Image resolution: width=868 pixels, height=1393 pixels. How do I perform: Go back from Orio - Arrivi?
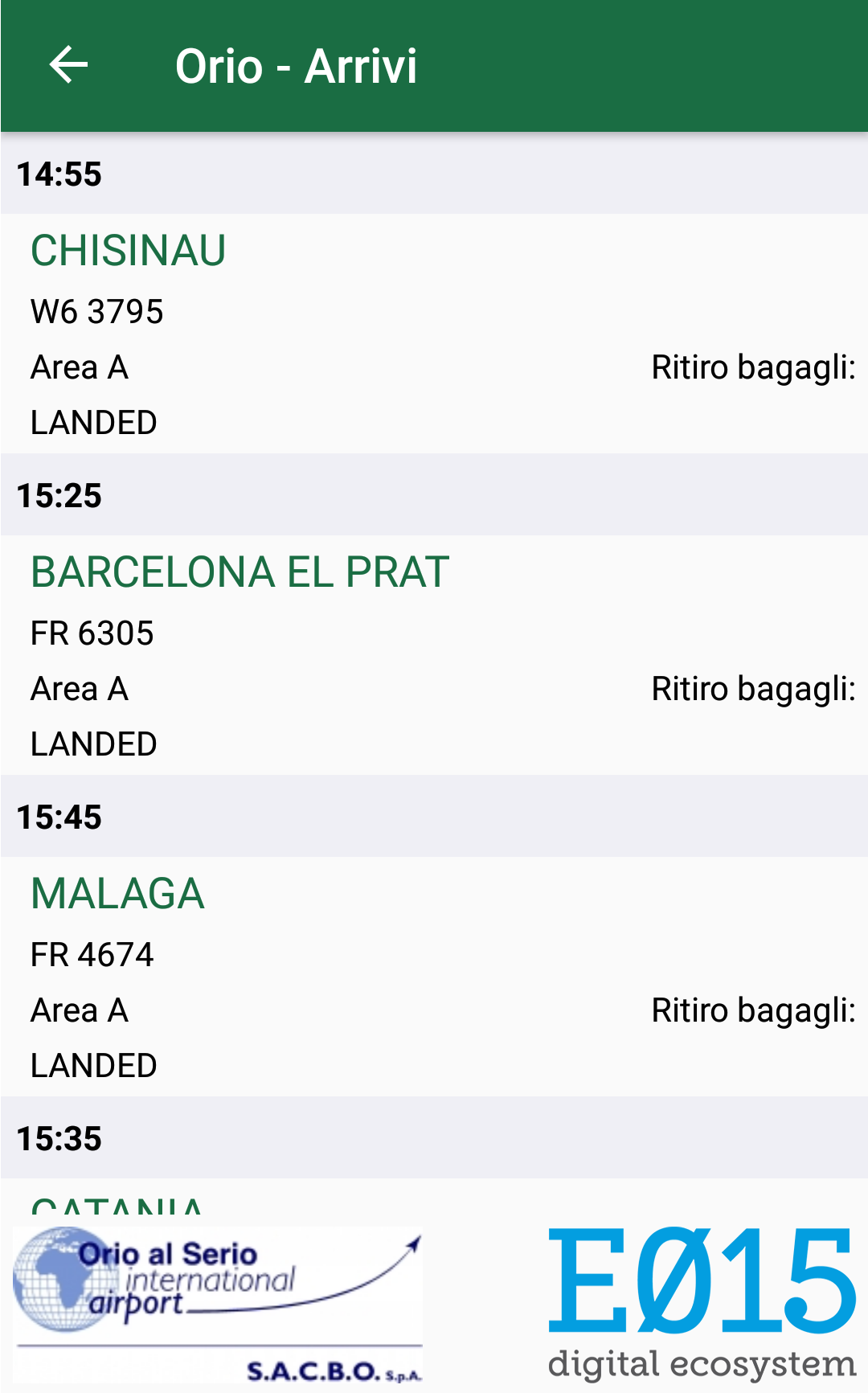tap(68, 65)
